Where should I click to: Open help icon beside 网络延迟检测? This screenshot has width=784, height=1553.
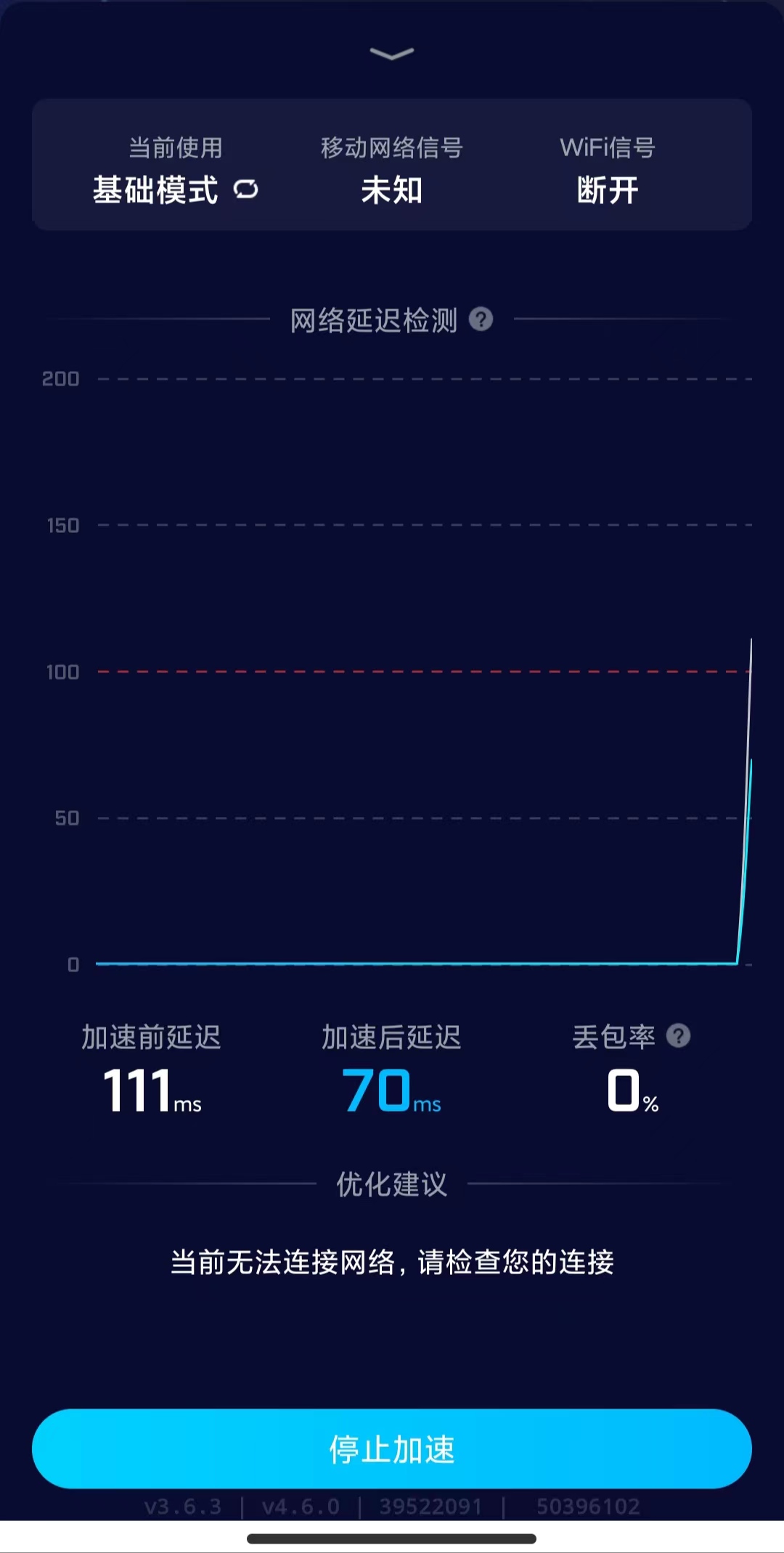481,319
